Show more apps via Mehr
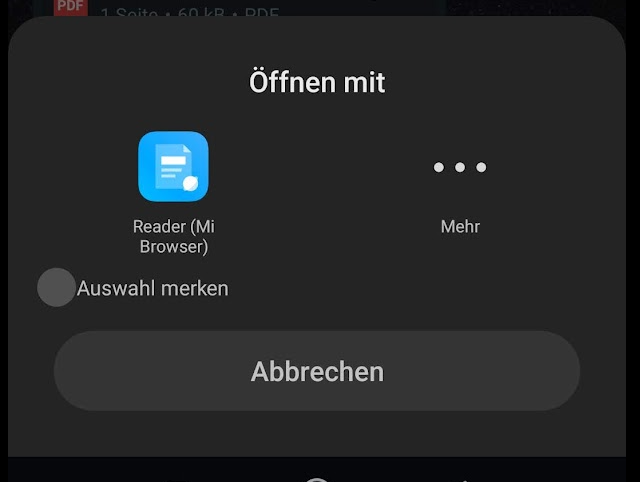This screenshot has width=640, height=482. [x=460, y=168]
